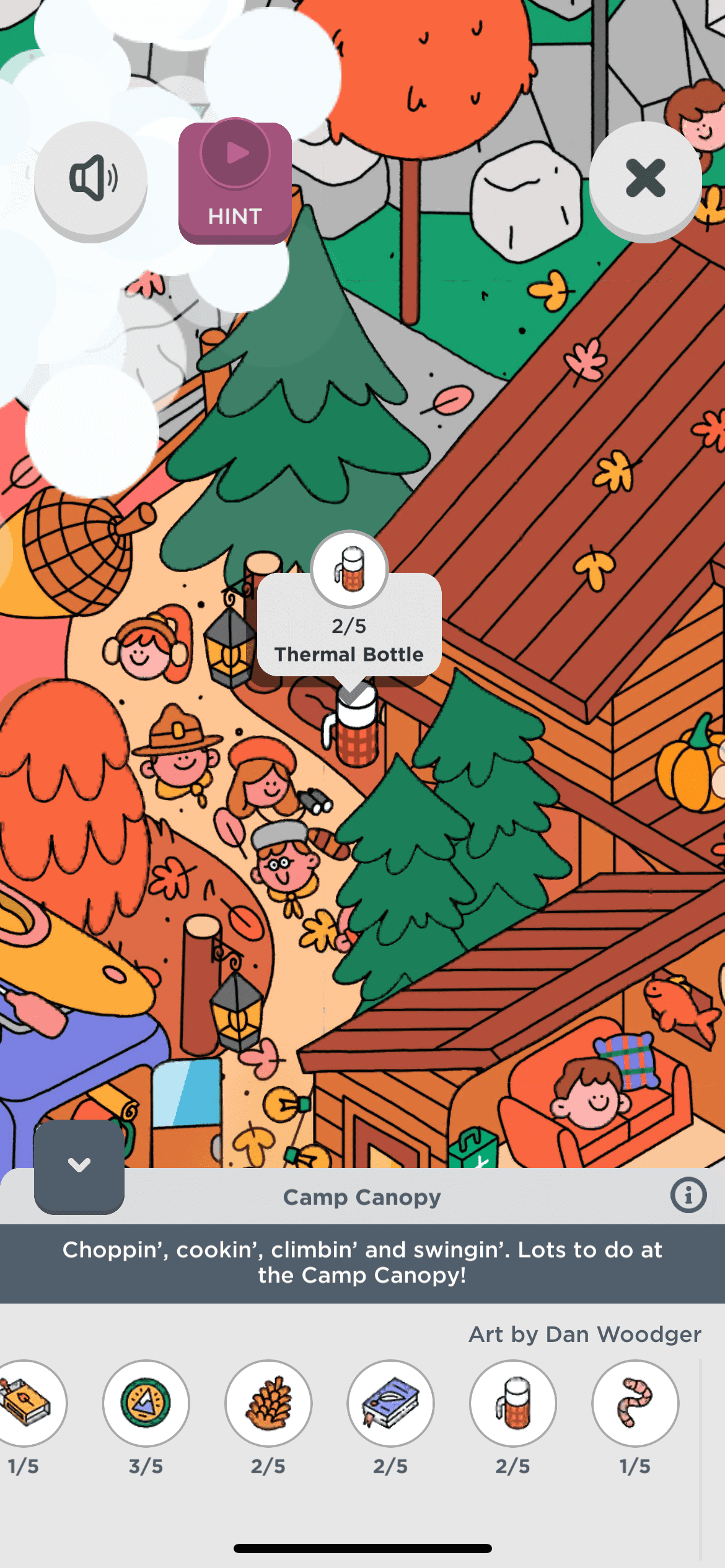Select the blue book item showing 2/5
The height and width of the screenshot is (1568, 725).
[390, 1403]
